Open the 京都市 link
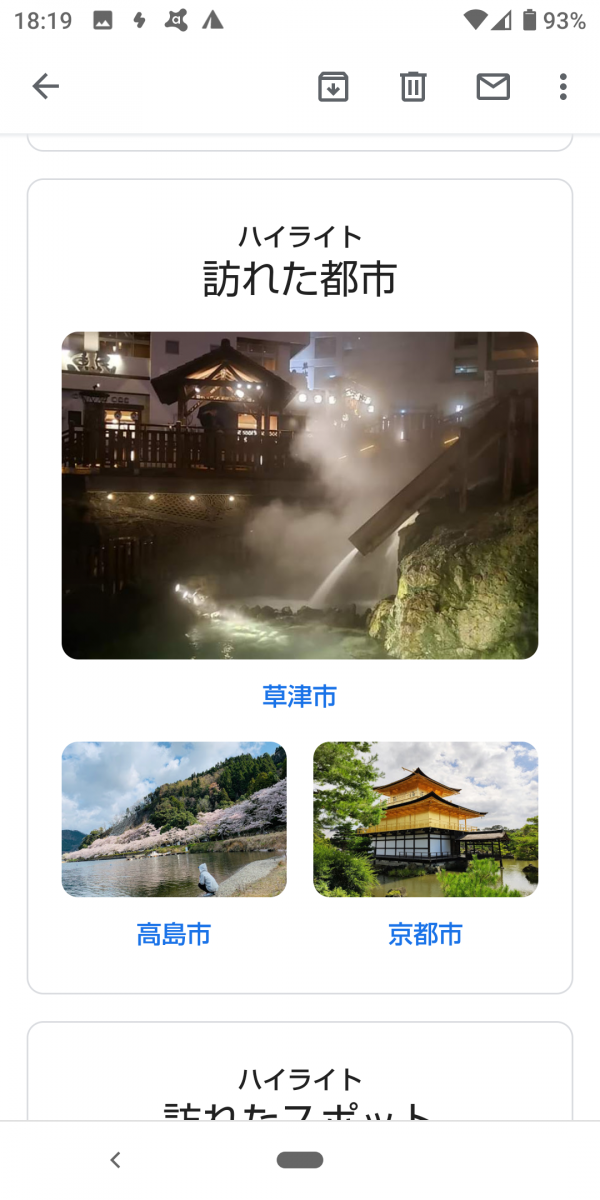The width and height of the screenshot is (600, 1200). [x=426, y=935]
